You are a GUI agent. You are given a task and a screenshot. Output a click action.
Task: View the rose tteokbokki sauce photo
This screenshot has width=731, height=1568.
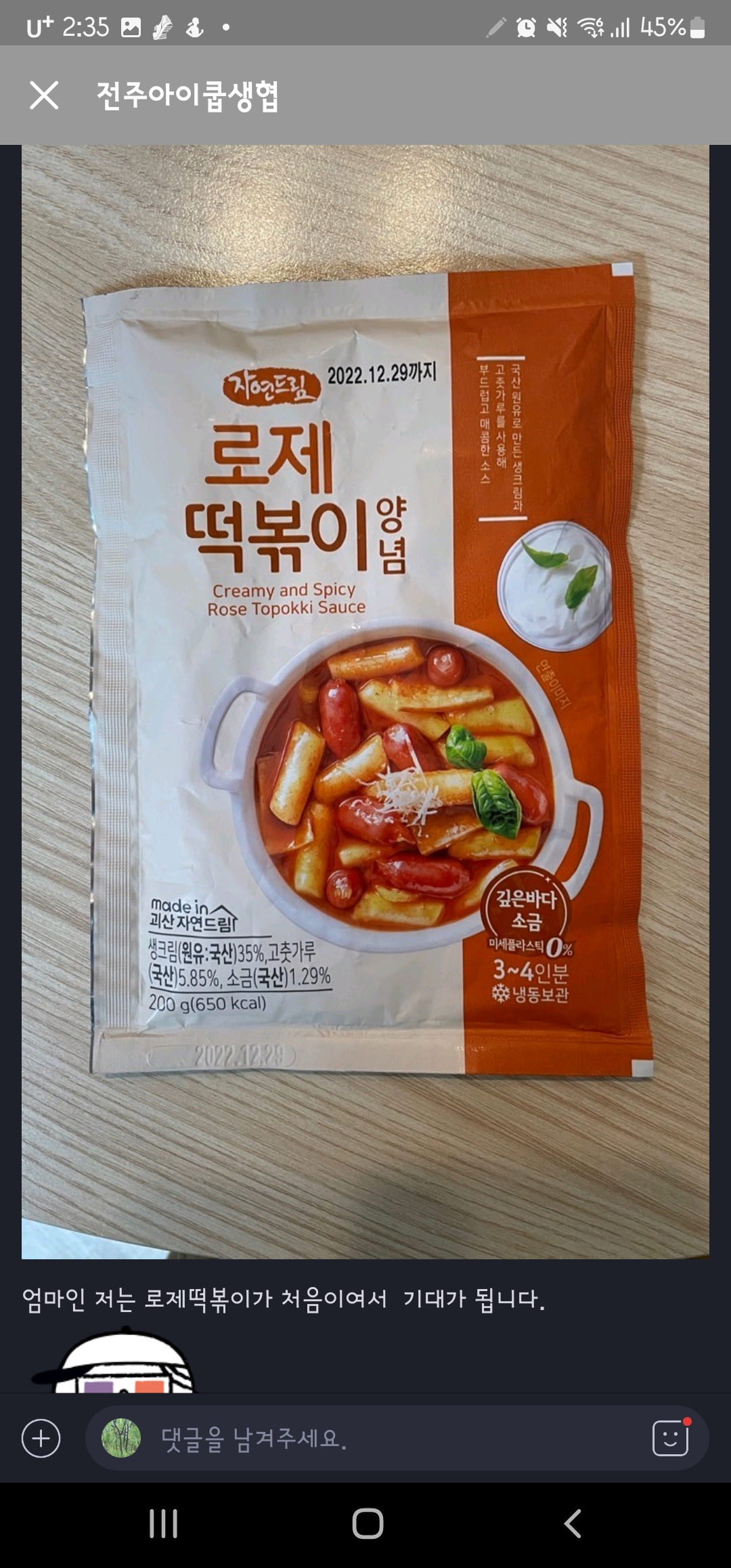tap(365, 702)
